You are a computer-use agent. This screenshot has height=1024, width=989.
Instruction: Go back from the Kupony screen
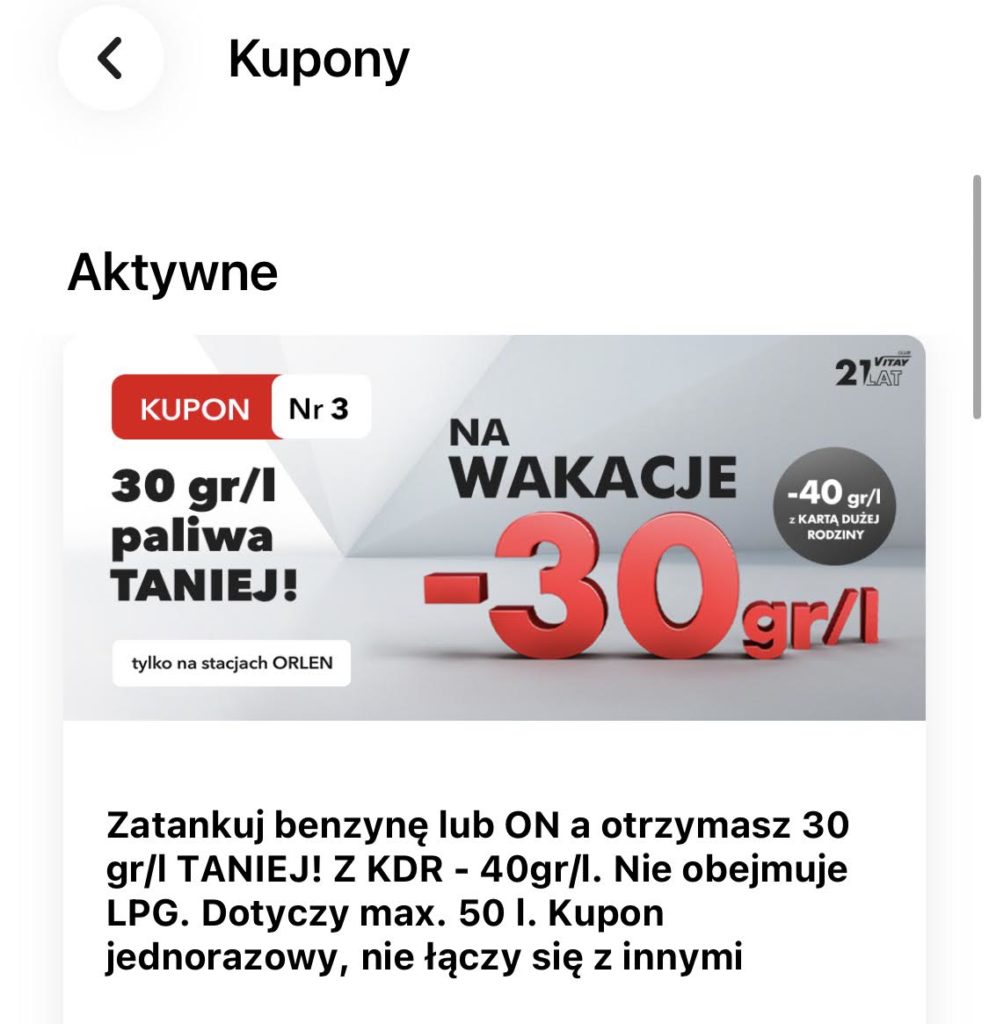click(x=110, y=59)
